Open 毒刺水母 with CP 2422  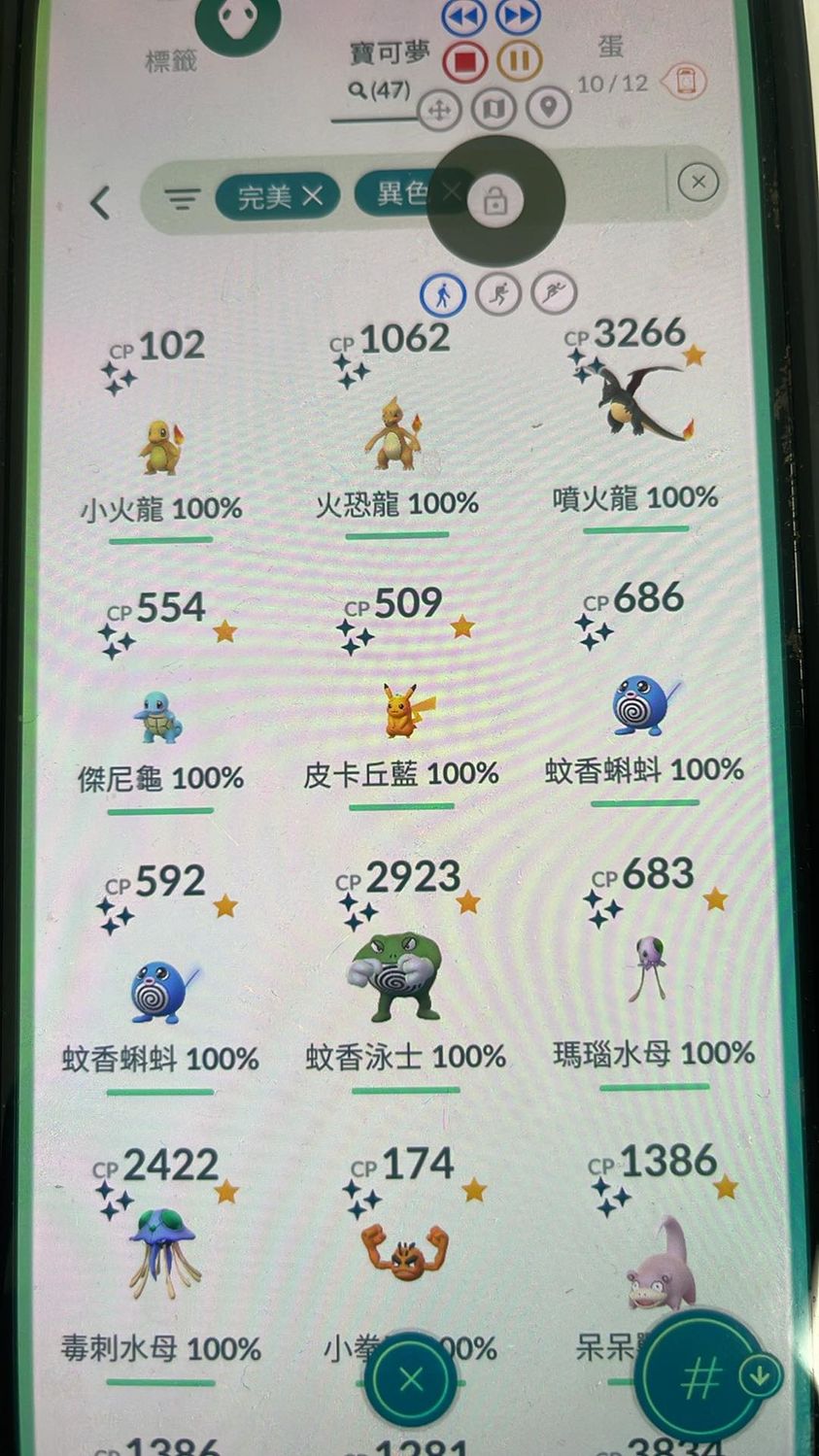[x=160, y=1253]
